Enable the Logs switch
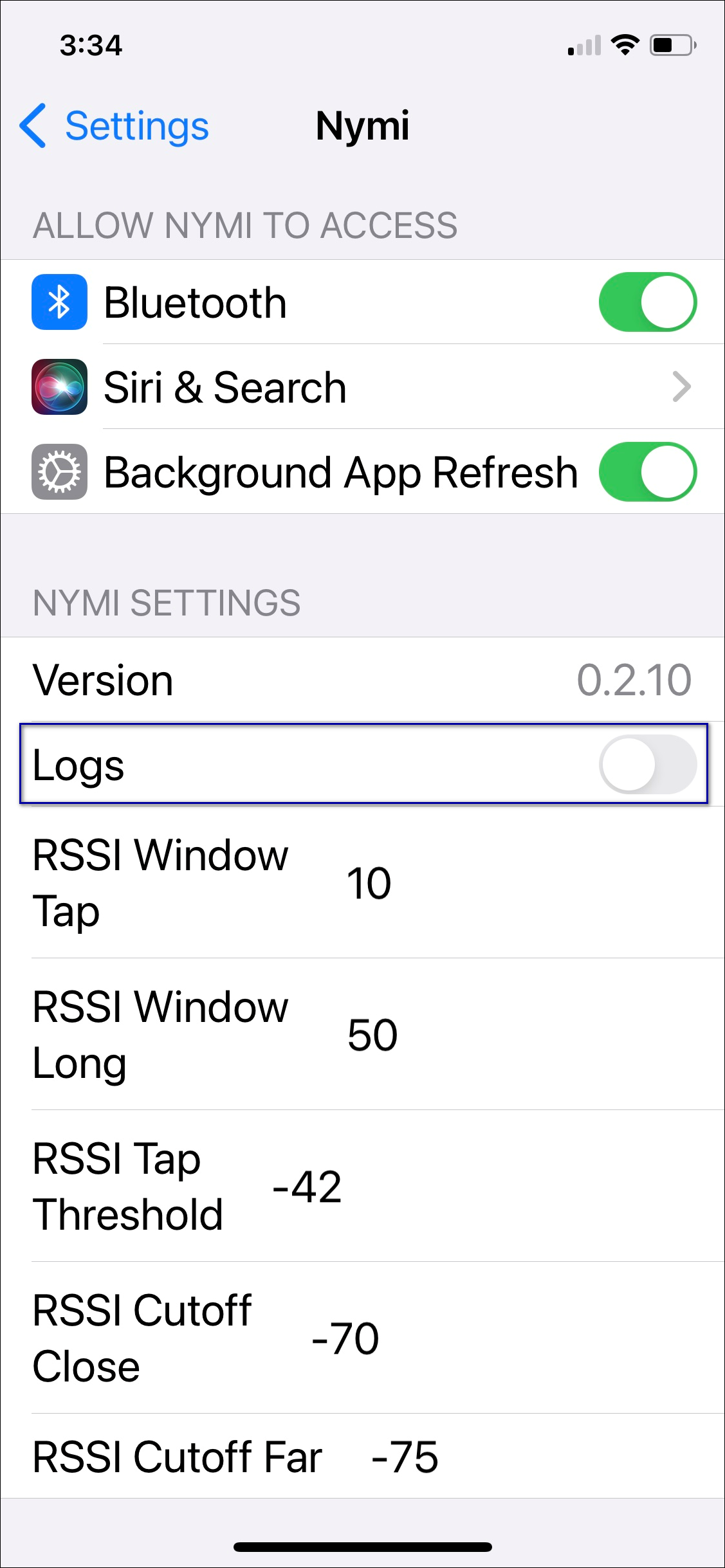The height and width of the screenshot is (1568, 725). pyautogui.click(x=647, y=765)
